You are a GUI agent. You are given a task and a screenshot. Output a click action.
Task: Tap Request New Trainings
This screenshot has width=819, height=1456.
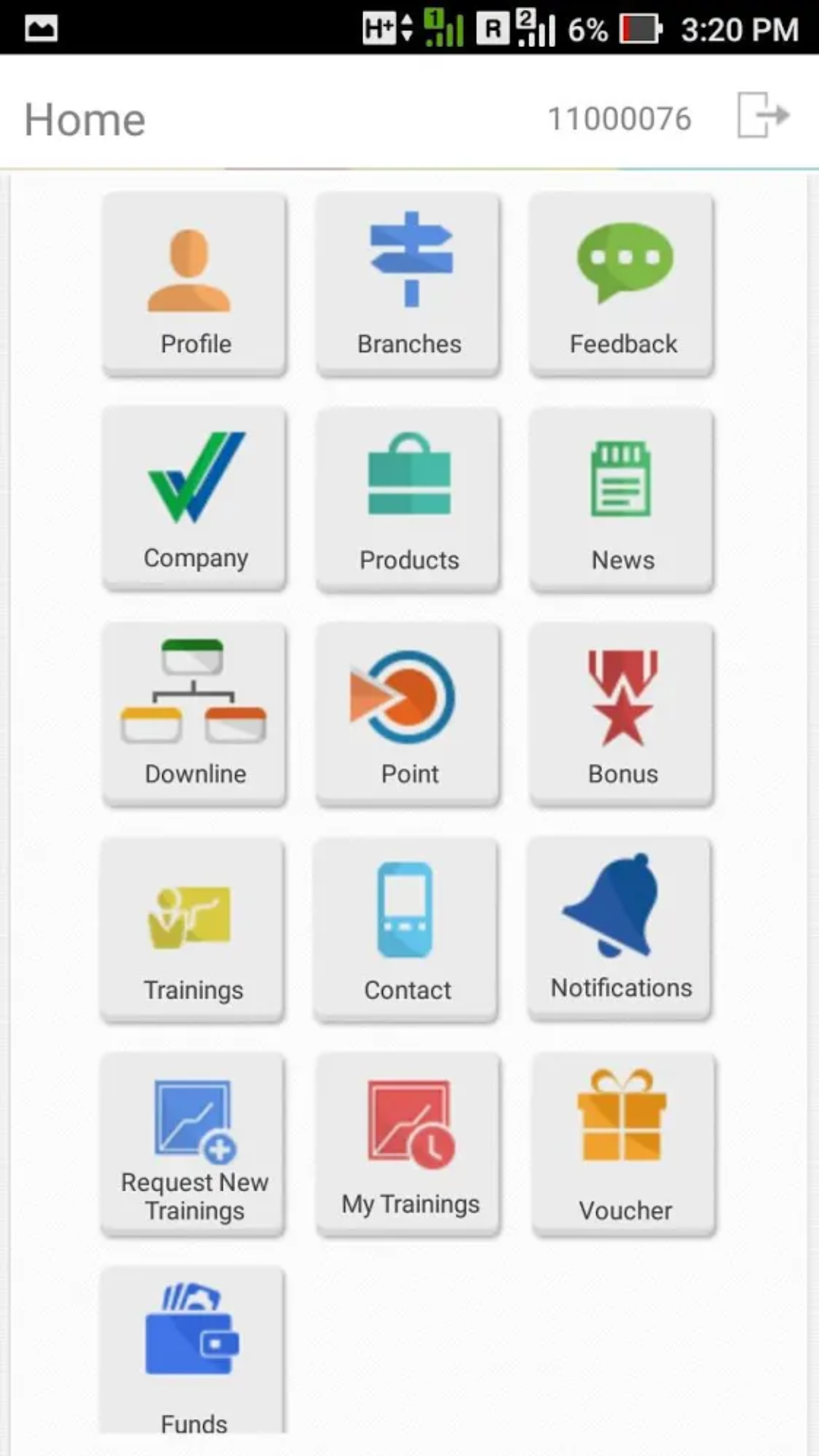pos(193,1144)
